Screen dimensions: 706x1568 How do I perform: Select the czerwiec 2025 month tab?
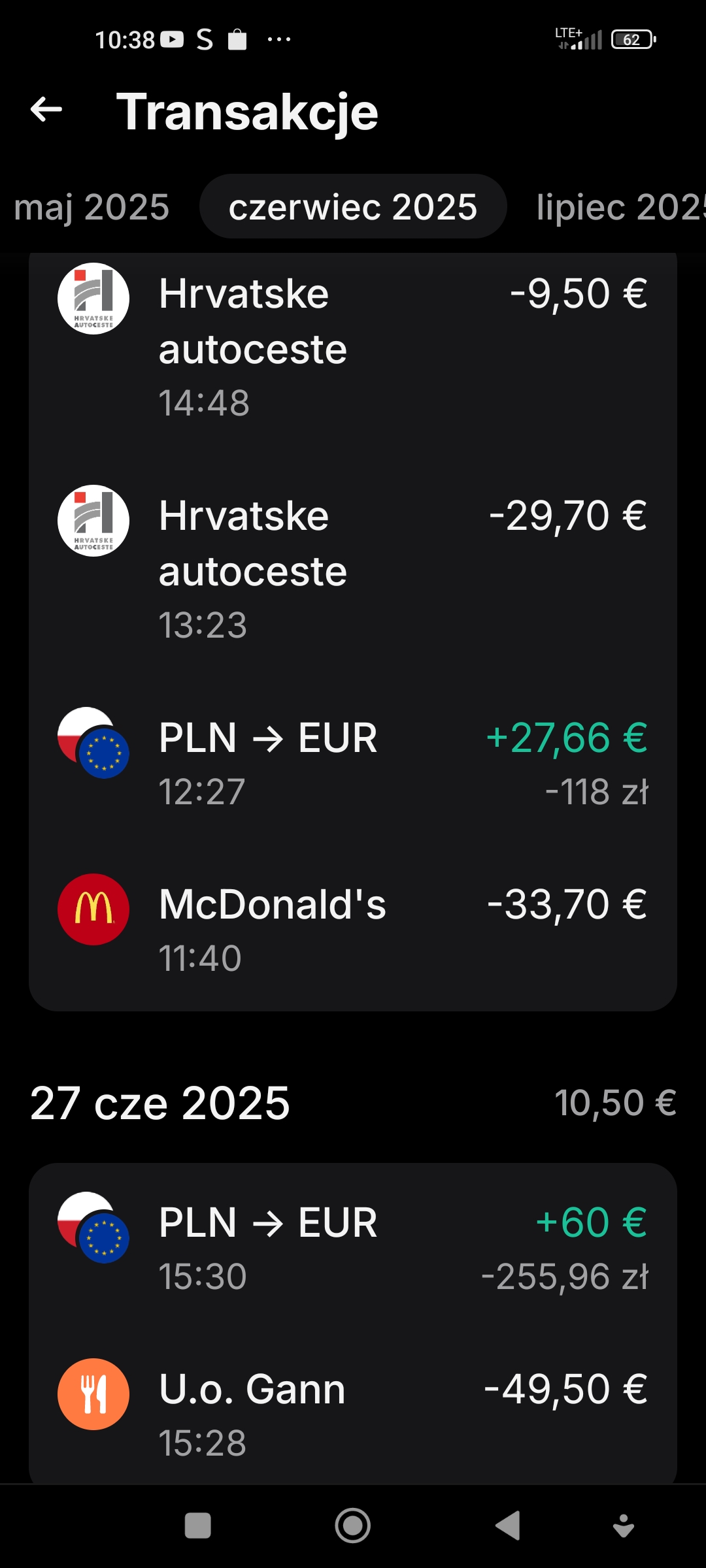[352, 207]
